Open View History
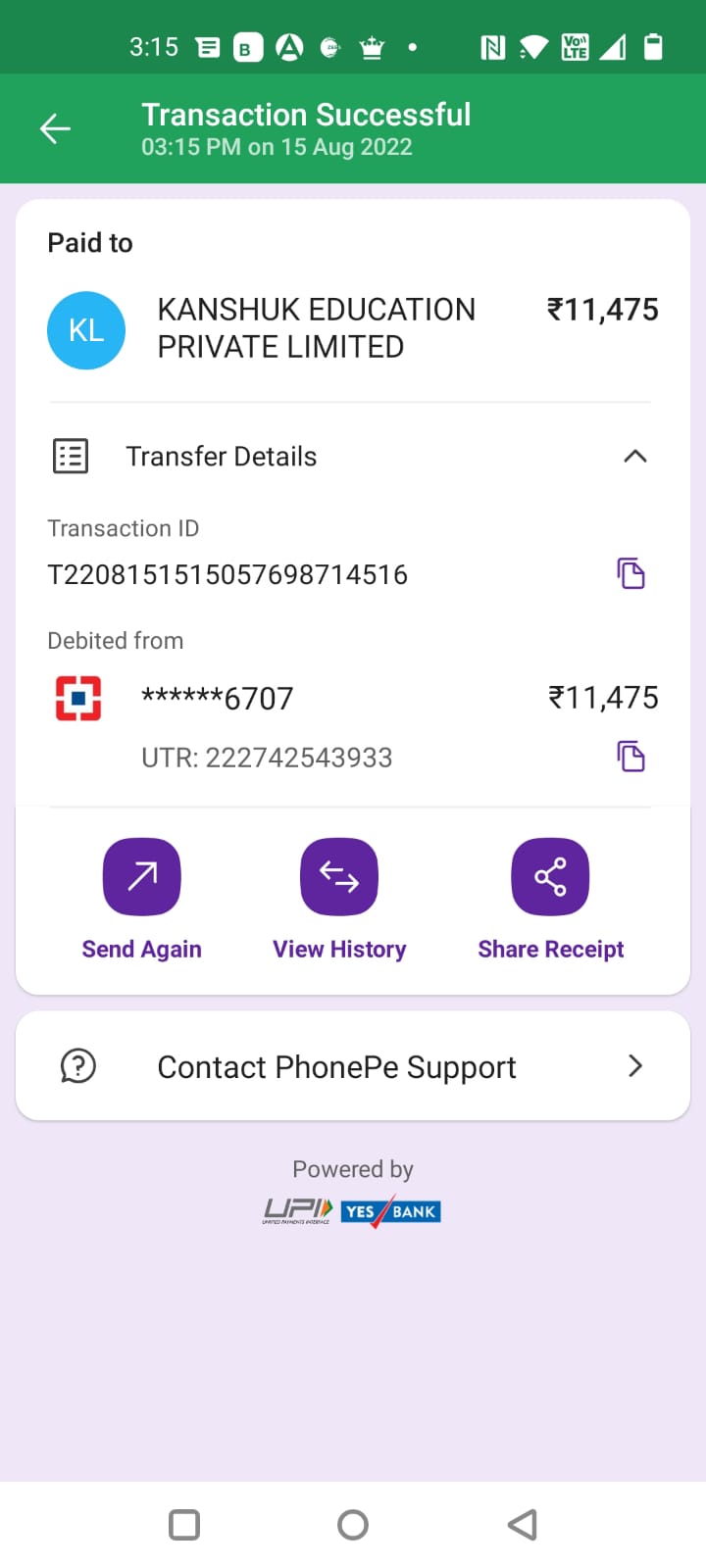 [x=339, y=877]
